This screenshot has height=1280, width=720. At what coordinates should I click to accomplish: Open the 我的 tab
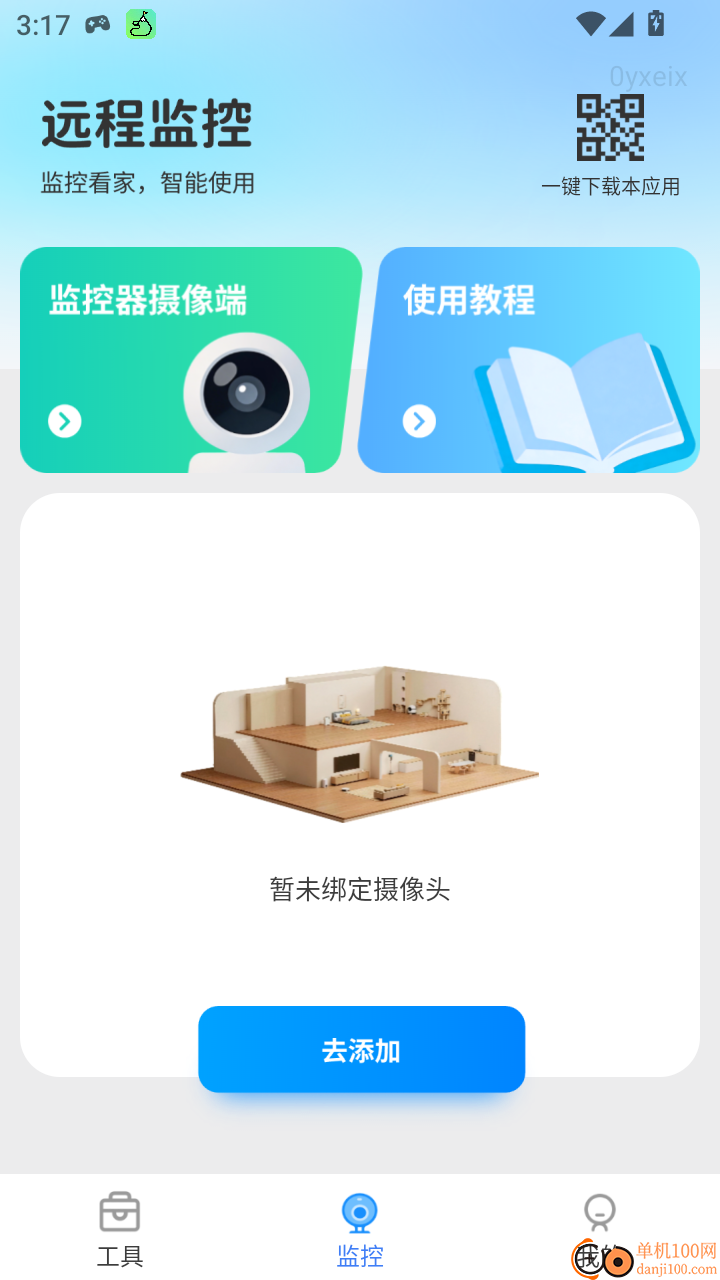tap(598, 1228)
